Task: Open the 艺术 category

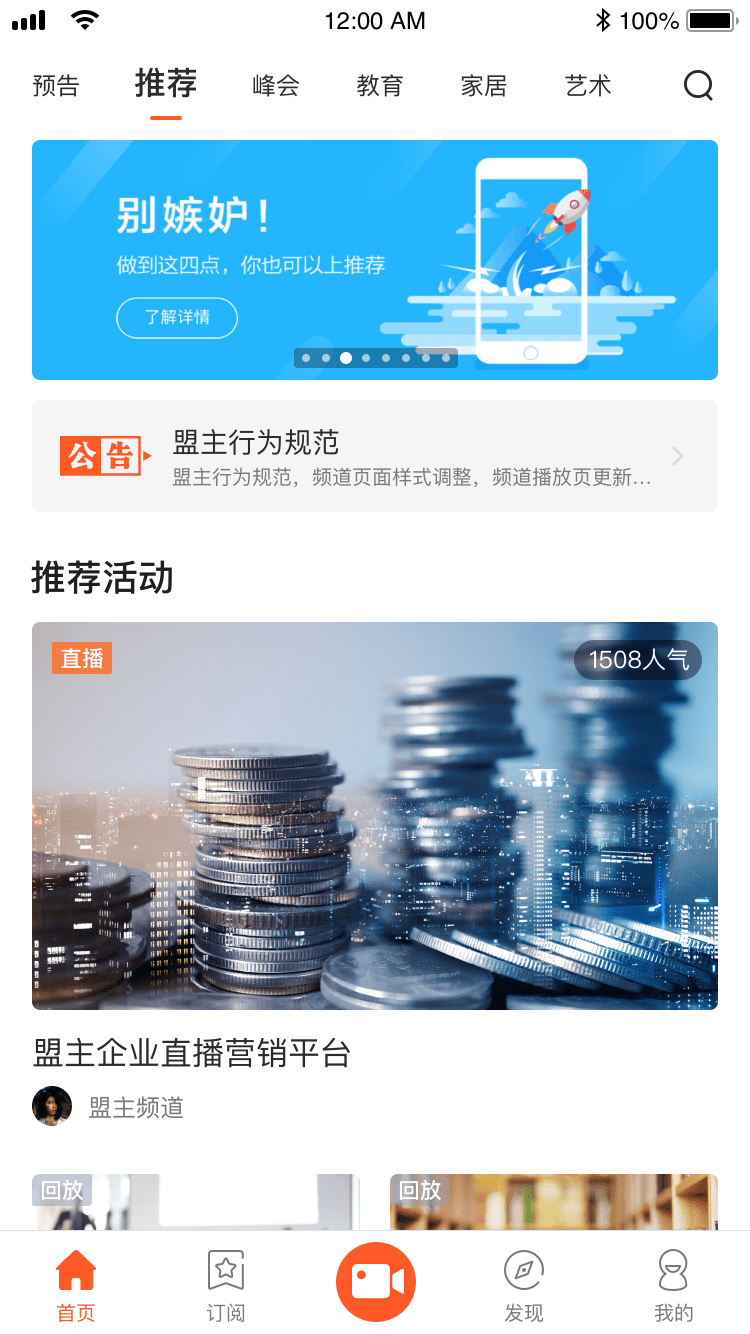Action: 588,86
